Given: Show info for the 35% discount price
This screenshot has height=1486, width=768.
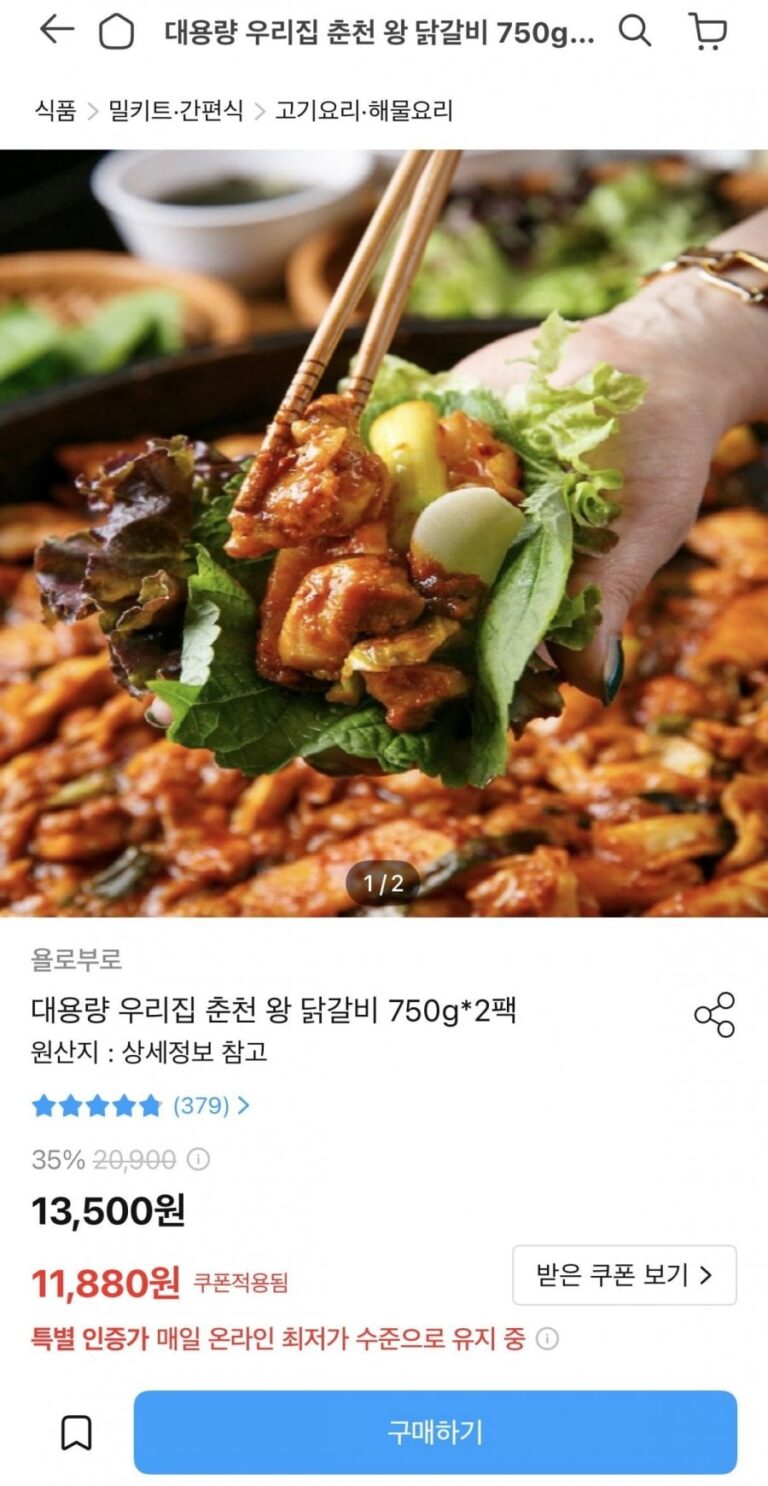Looking at the screenshot, I should click(199, 1160).
